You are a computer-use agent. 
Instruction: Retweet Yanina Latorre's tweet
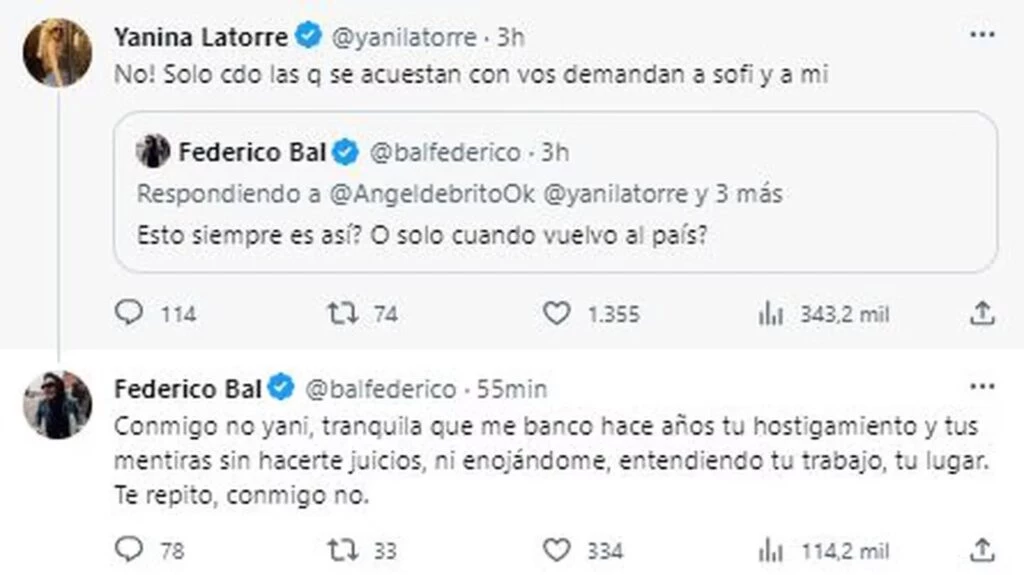pos(343,314)
